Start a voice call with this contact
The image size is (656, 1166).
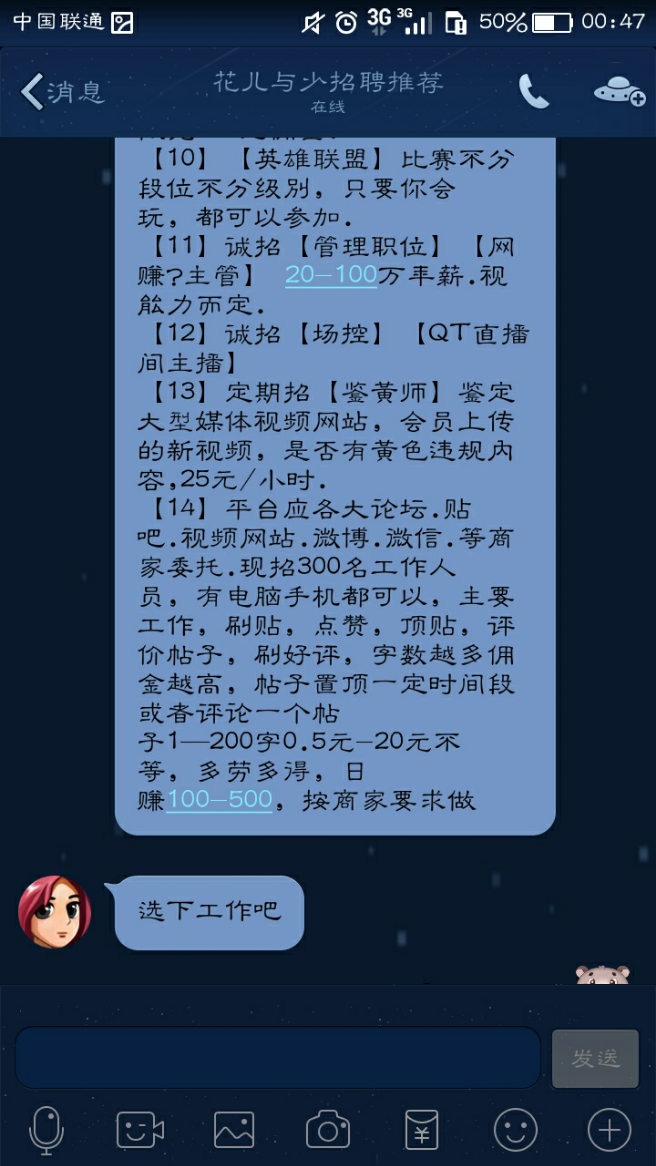click(x=533, y=92)
